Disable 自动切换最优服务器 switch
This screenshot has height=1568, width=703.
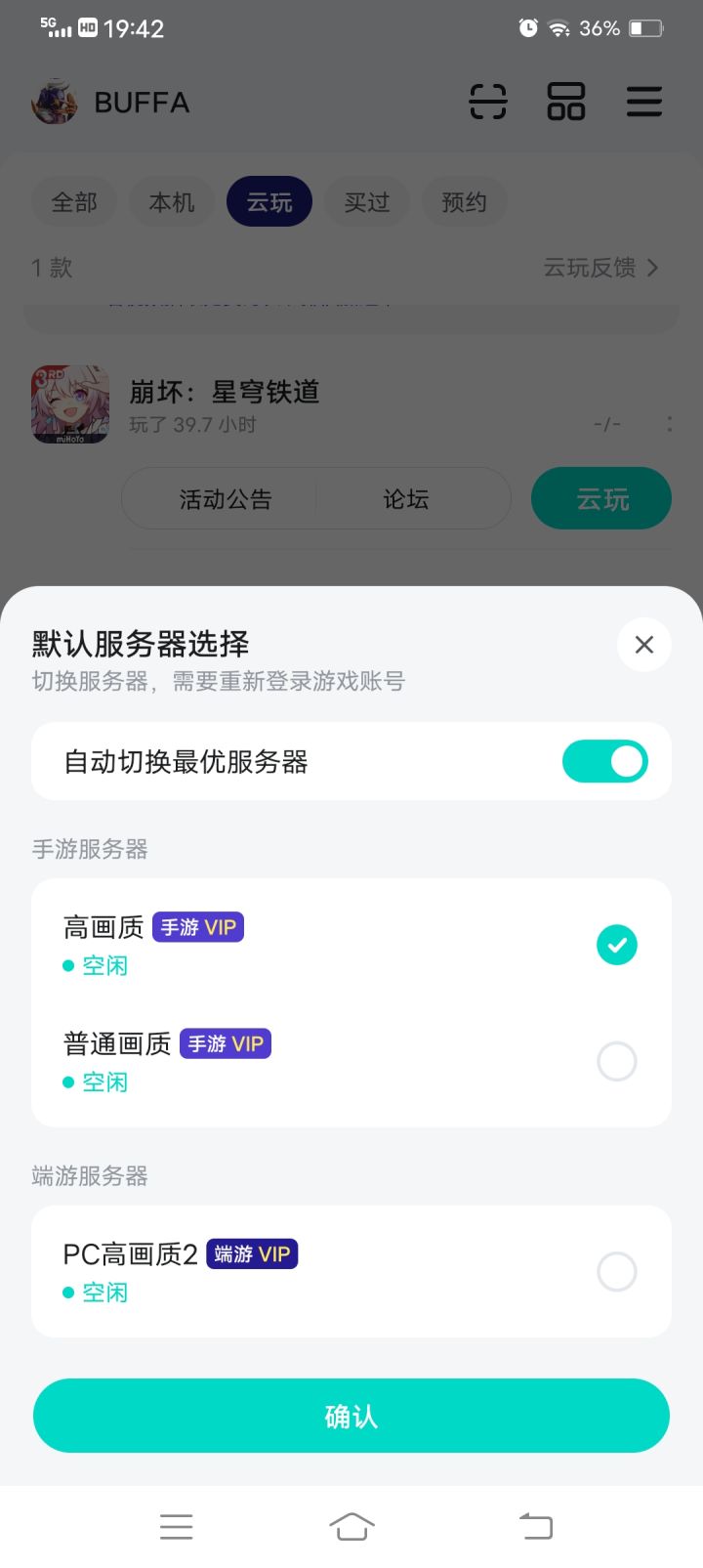(605, 761)
